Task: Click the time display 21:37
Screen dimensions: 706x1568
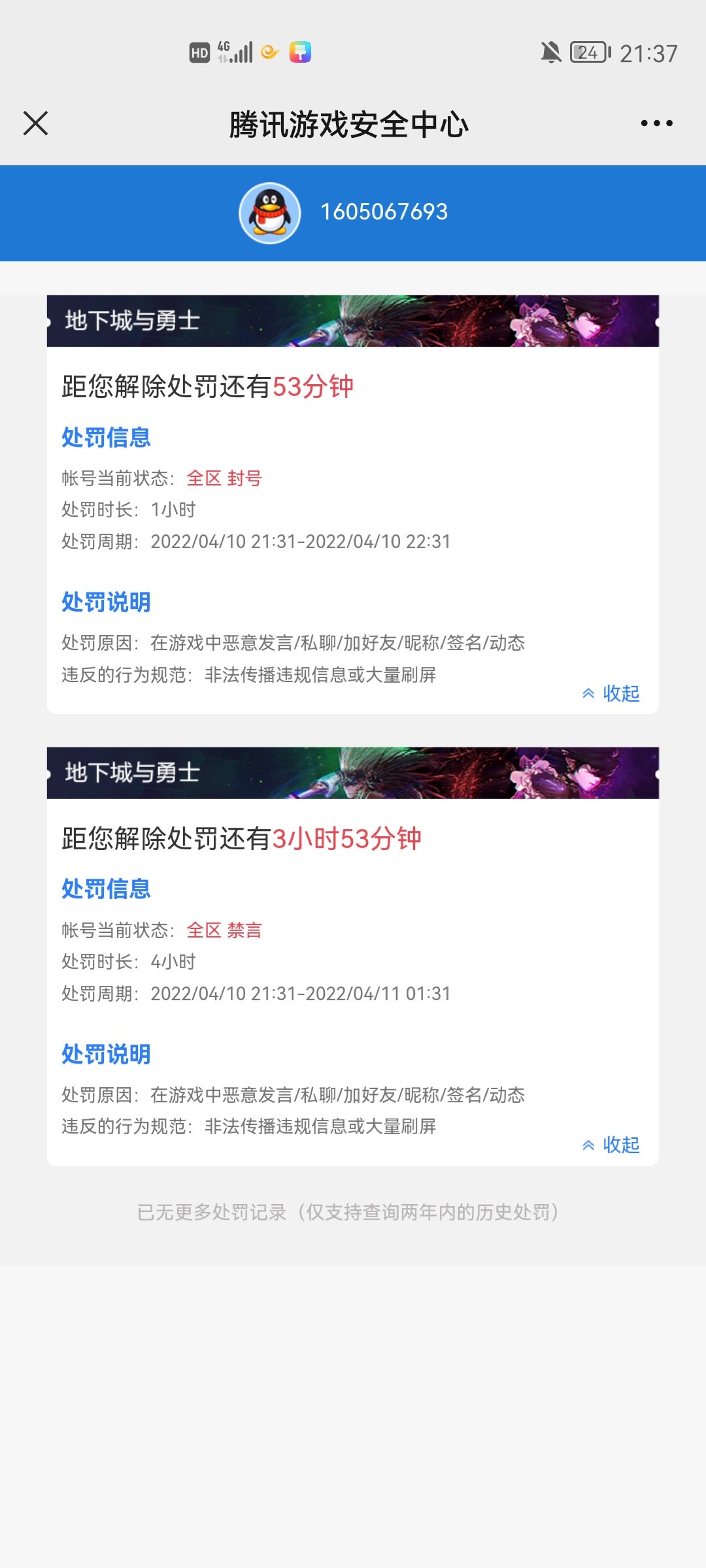Action: (647, 54)
